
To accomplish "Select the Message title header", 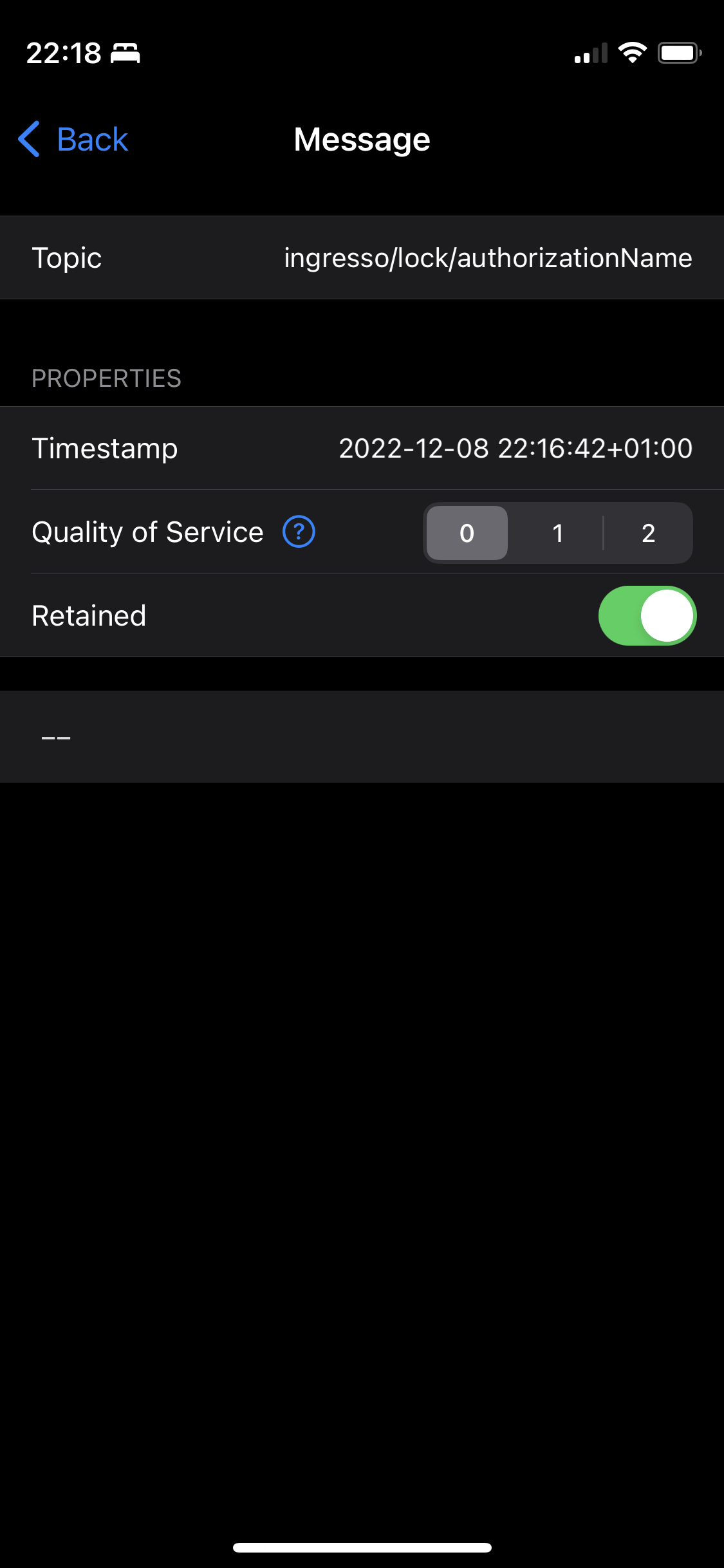I will tap(362, 138).
